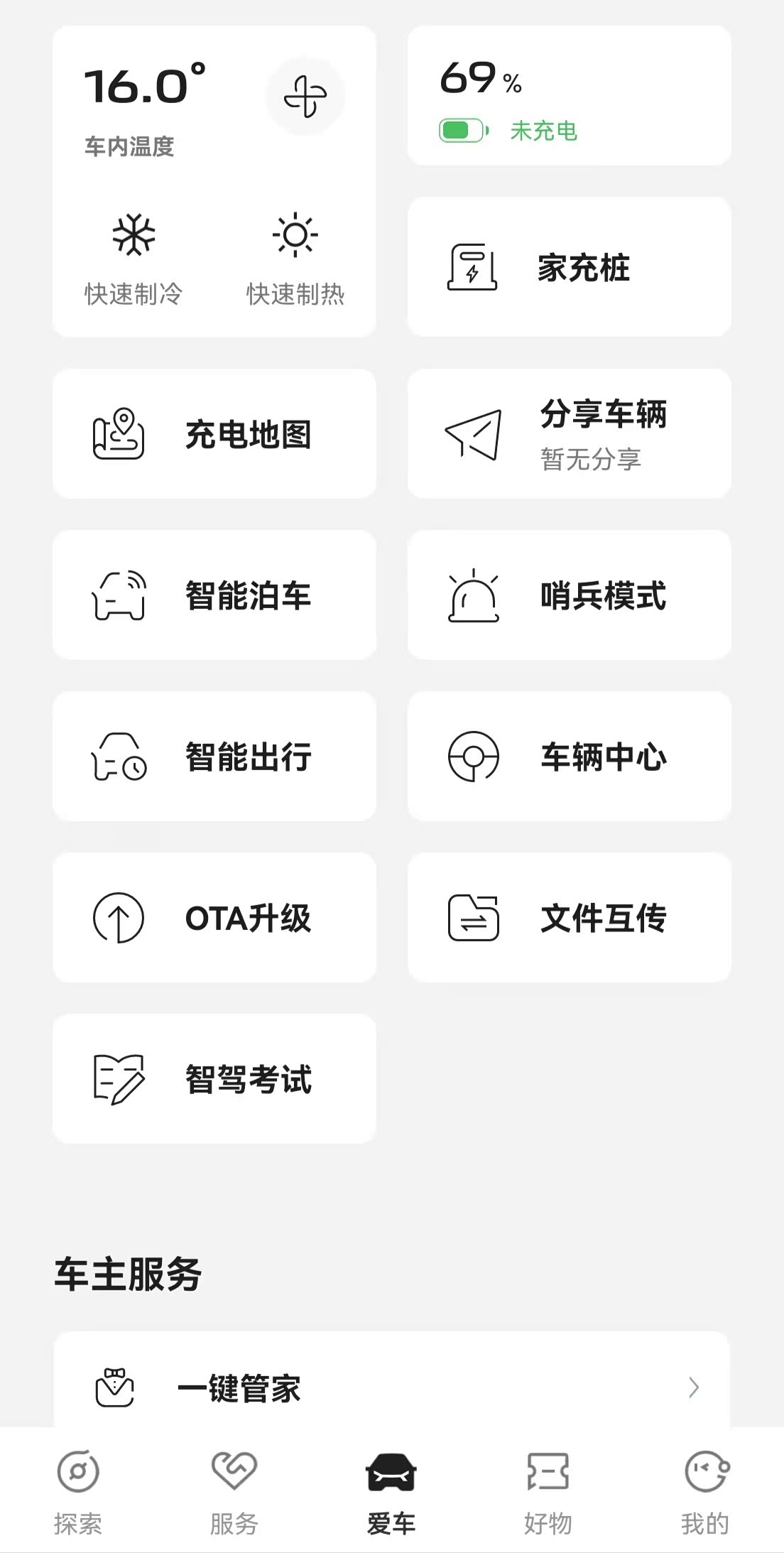Open 文件互传 file transfer

coord(569,917)
